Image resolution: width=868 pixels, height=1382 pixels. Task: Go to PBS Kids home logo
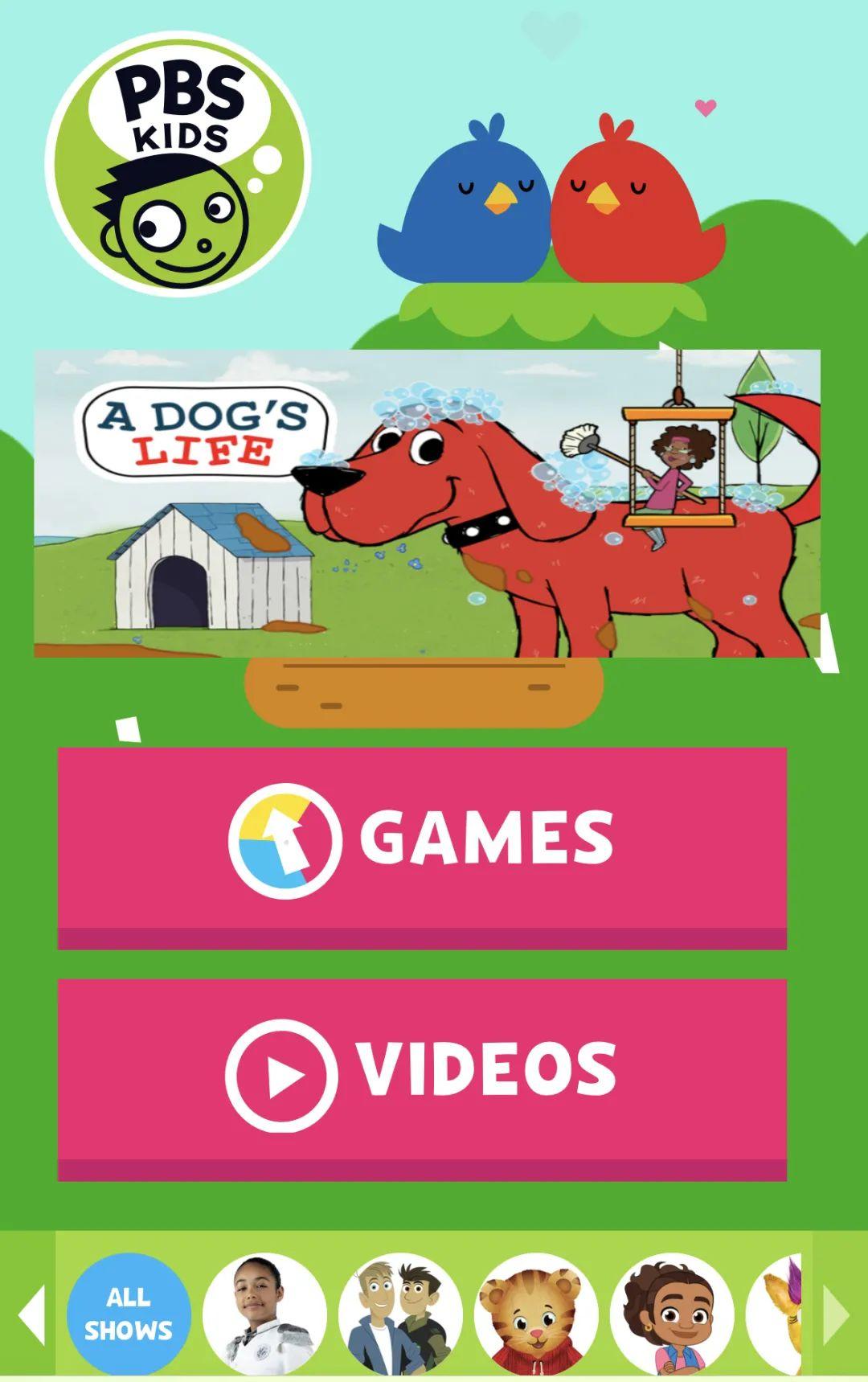178,164
